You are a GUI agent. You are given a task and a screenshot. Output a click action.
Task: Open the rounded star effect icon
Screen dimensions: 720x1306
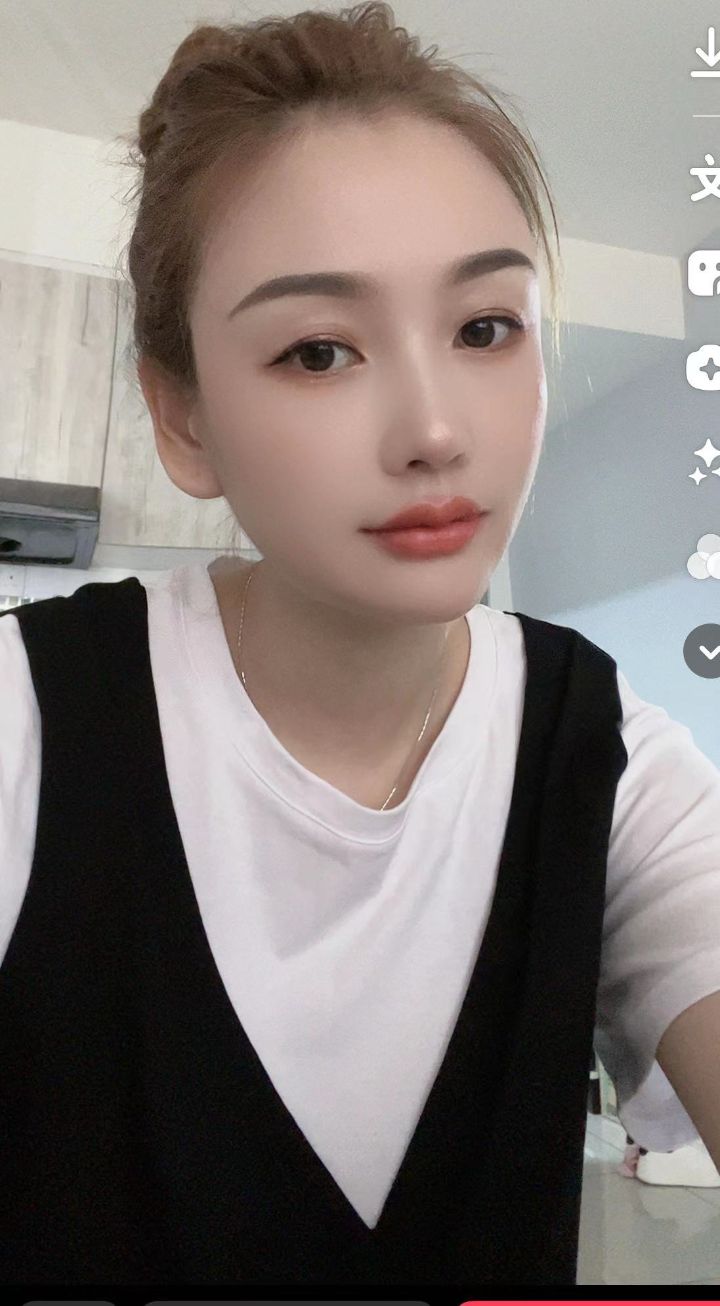click(x=704, y=368)
